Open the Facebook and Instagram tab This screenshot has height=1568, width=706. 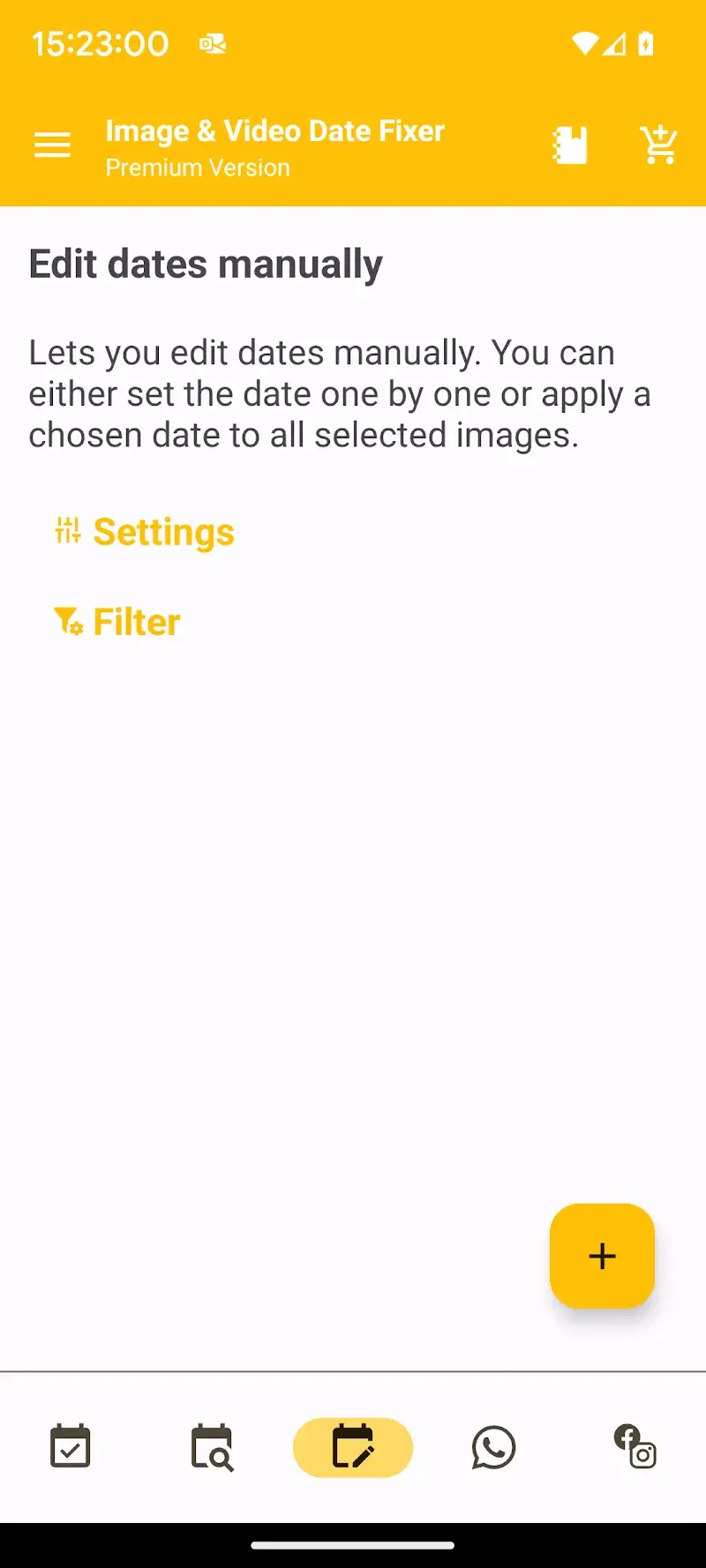(x=635, y=1447)
